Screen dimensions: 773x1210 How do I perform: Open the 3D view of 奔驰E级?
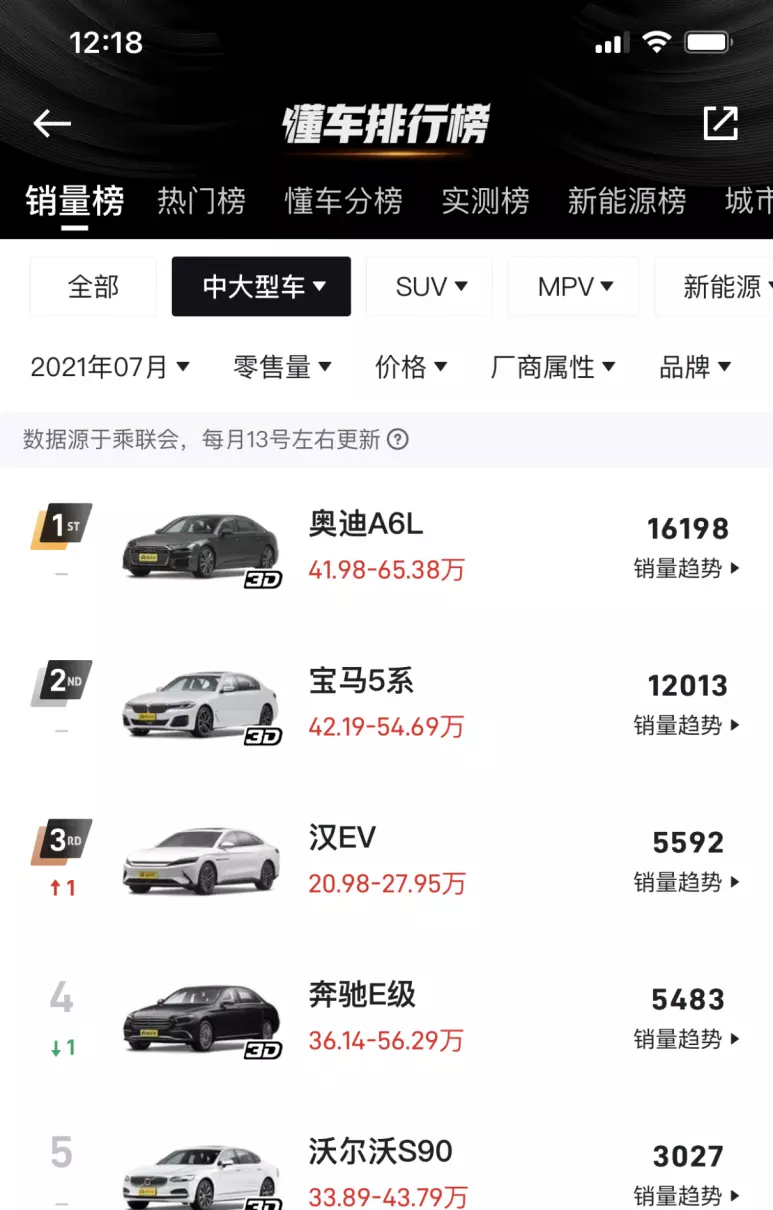(x=262, y=1051)
